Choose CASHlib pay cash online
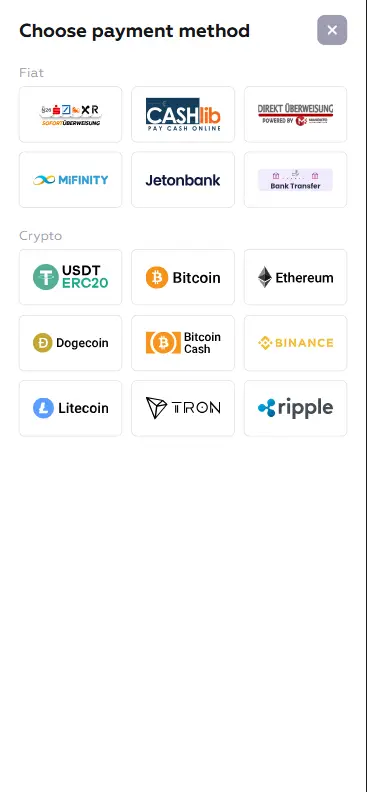Image resolution: width=367 pixels, height=792 pixels. (x=183, y=115)
